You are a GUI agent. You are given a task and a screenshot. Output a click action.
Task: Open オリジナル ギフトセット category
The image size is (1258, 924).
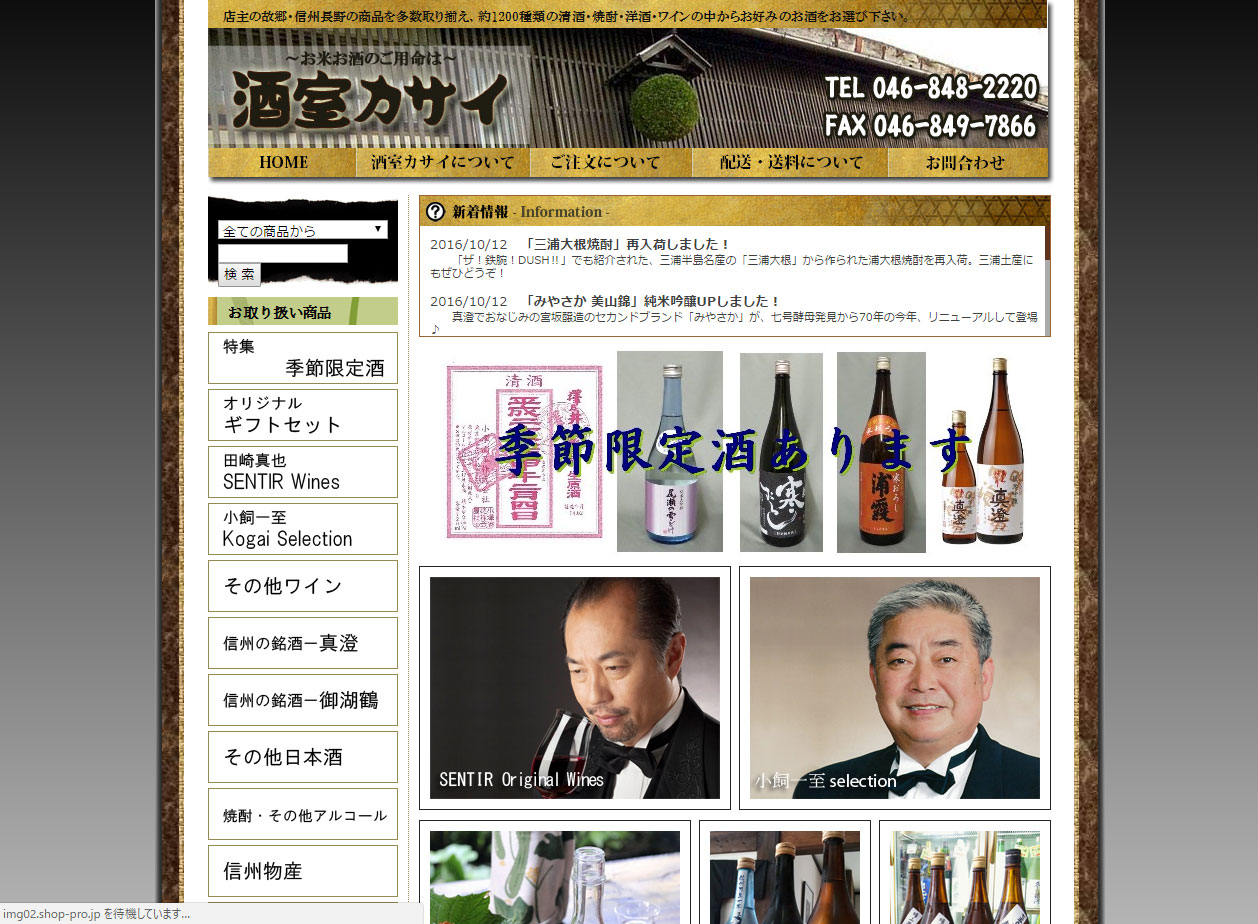click(x=302, y=415)
